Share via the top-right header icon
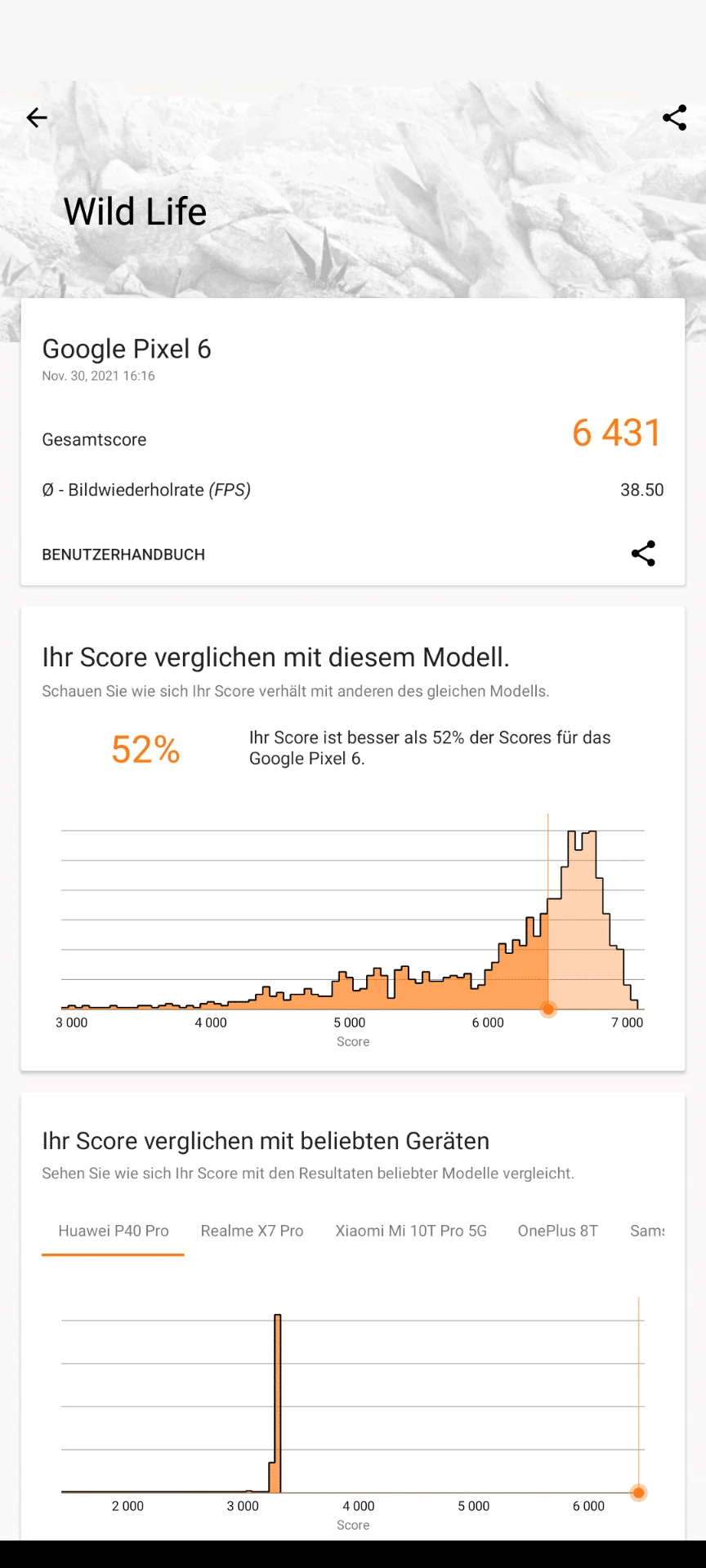The image size is (706, 1568). [674, 118]
